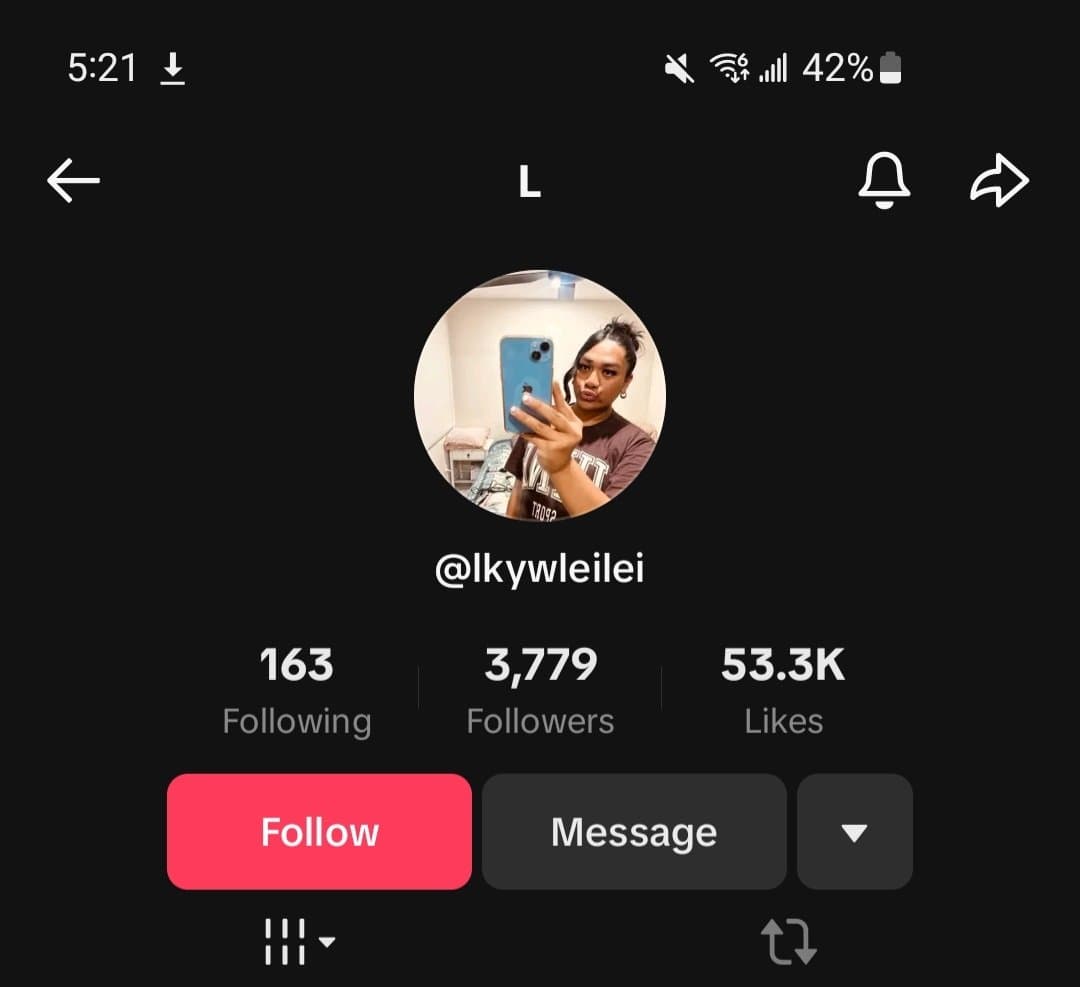
Task: Go back using the arrow icon
Action: pos(73,181)
